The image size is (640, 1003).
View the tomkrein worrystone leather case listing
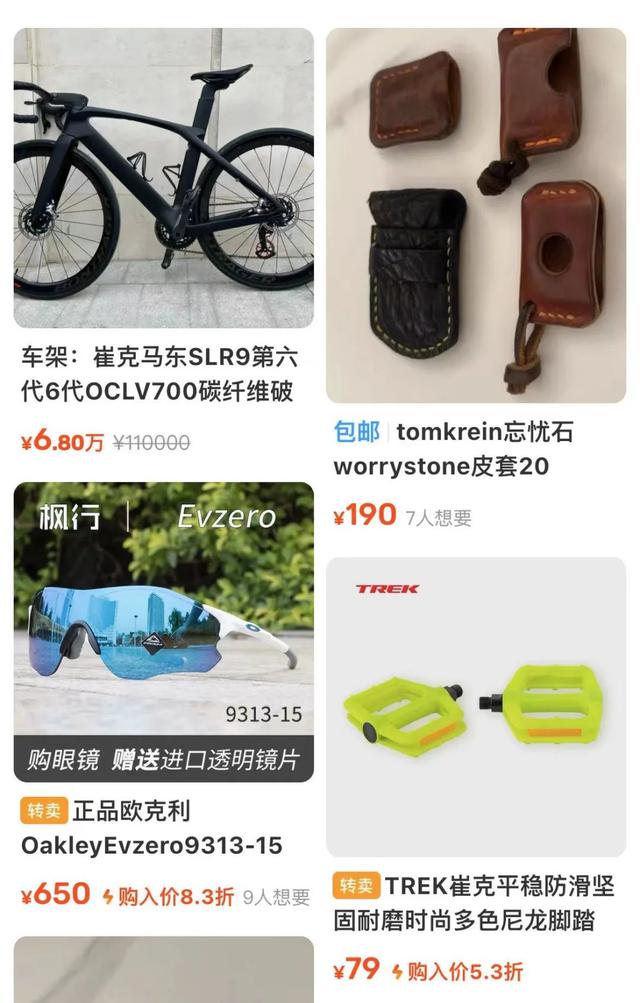[x=476, y=215]
